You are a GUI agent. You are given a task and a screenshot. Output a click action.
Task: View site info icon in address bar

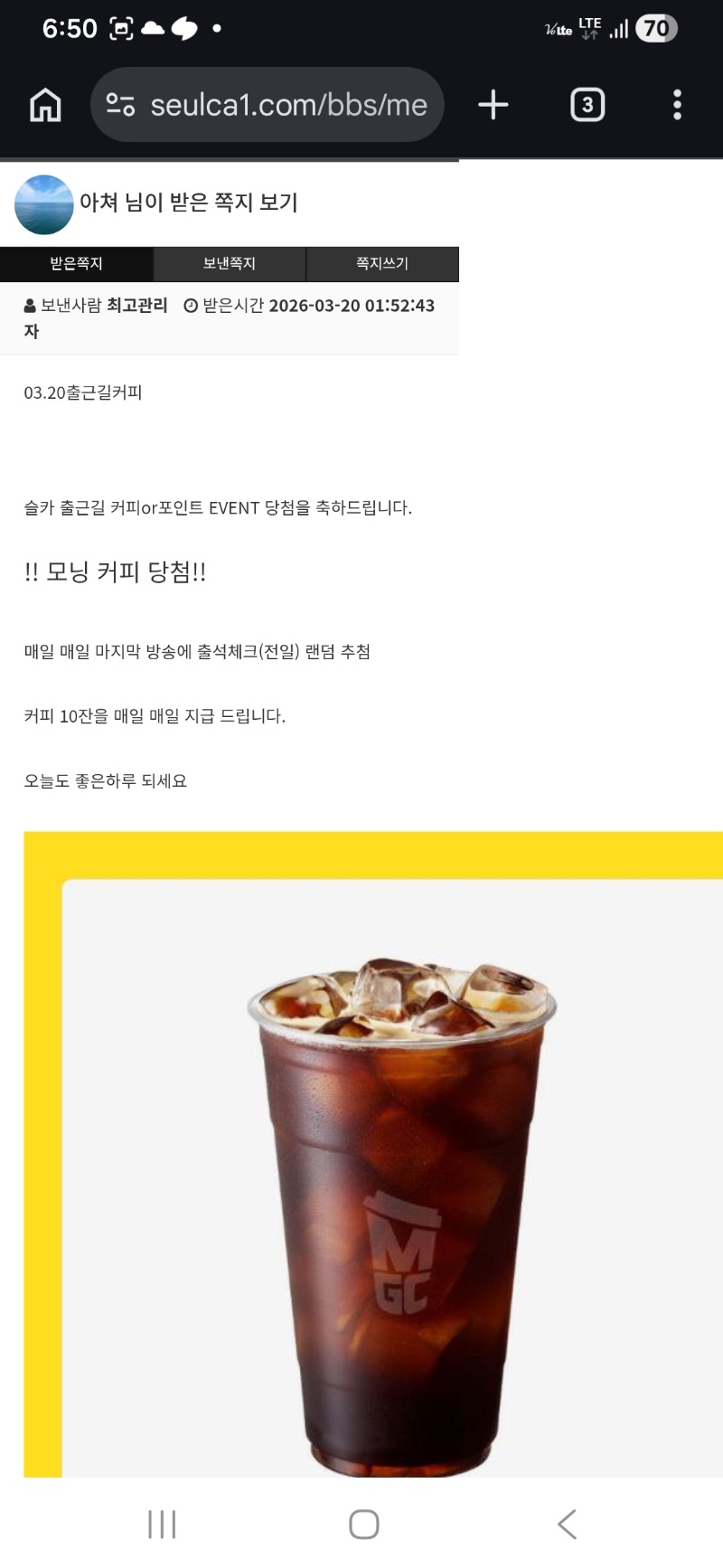coord(120,105)
